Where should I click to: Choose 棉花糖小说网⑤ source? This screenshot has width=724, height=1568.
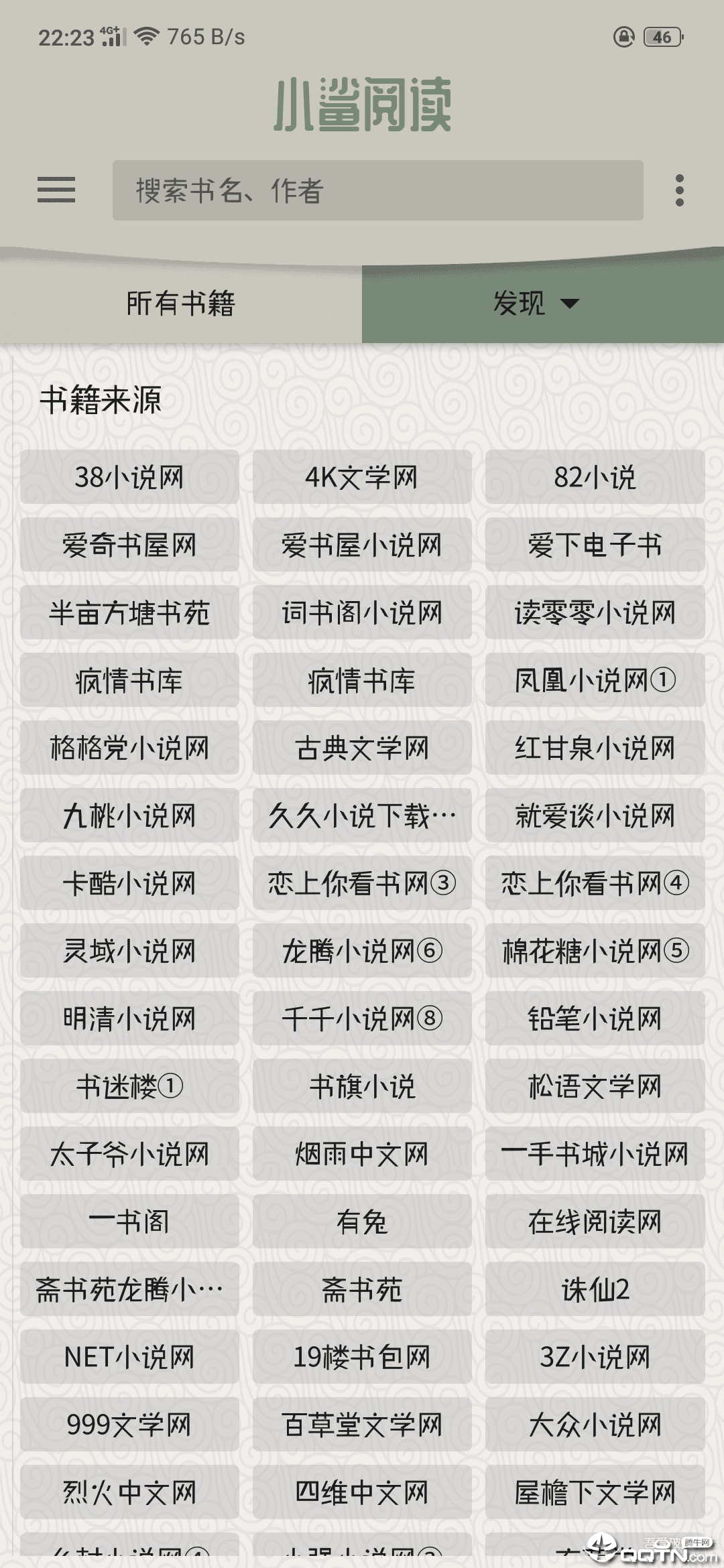pos(595,951)
